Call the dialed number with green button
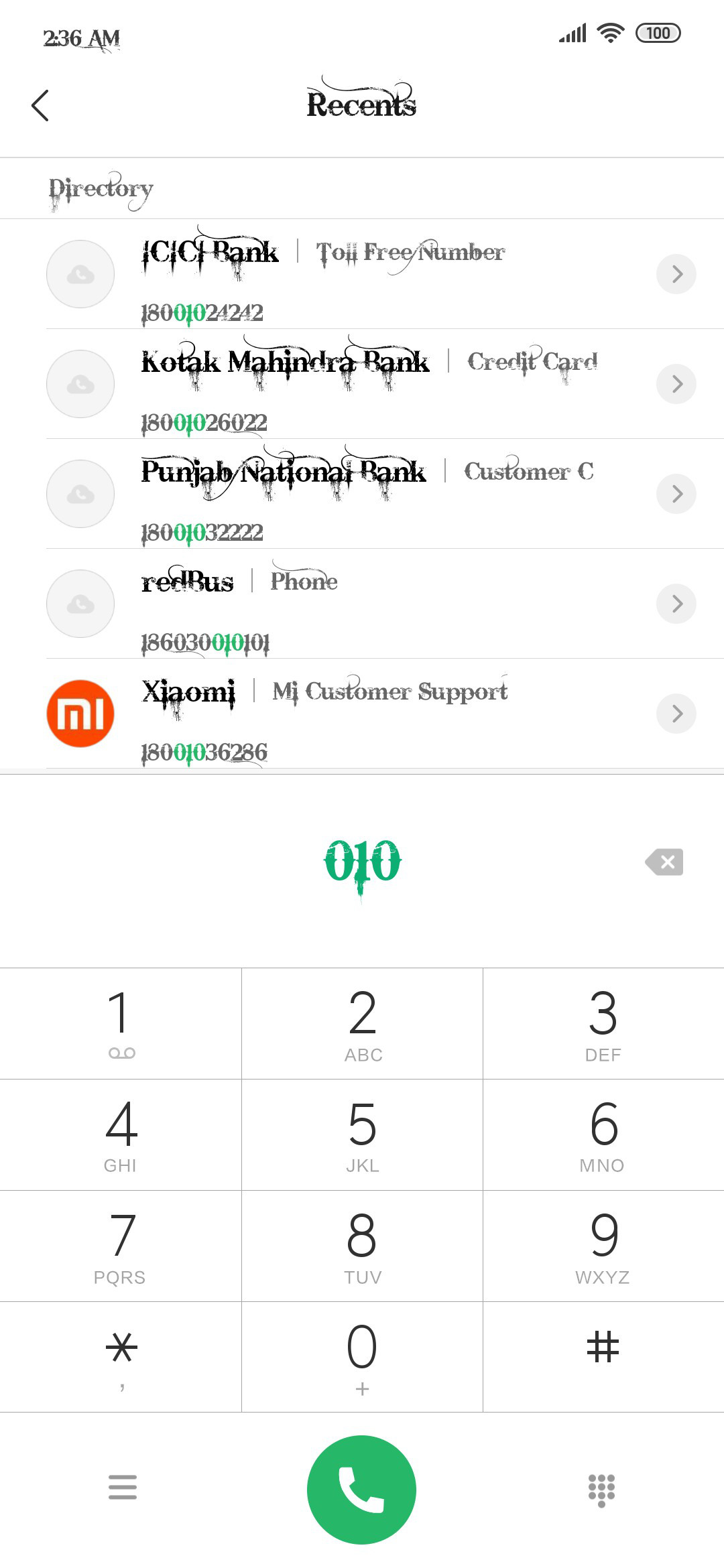The height and width of the screenshot is (1568, 724). (362, 1490)
